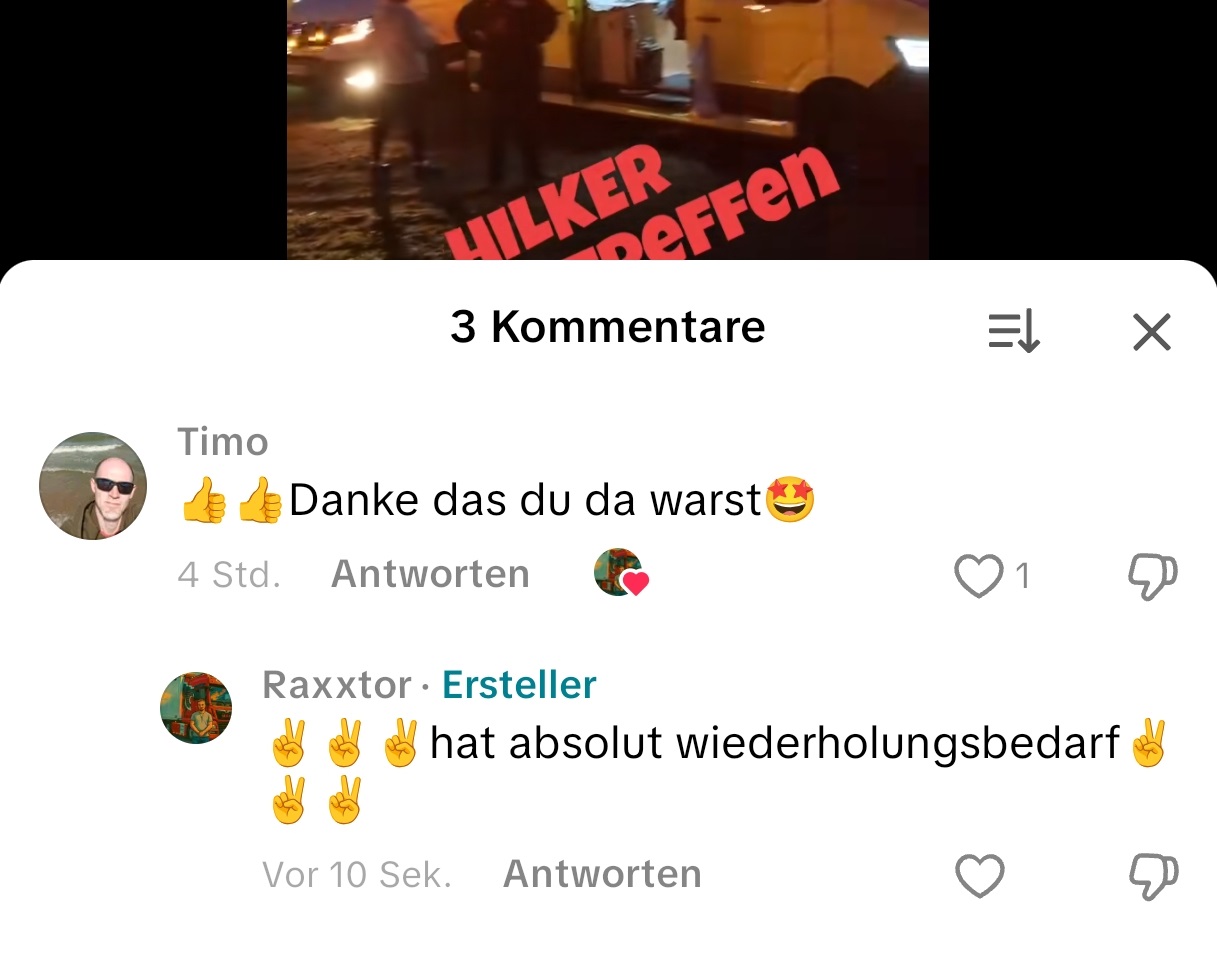Open the comment sort options

pyautogui.click(x=1014, y=332)
